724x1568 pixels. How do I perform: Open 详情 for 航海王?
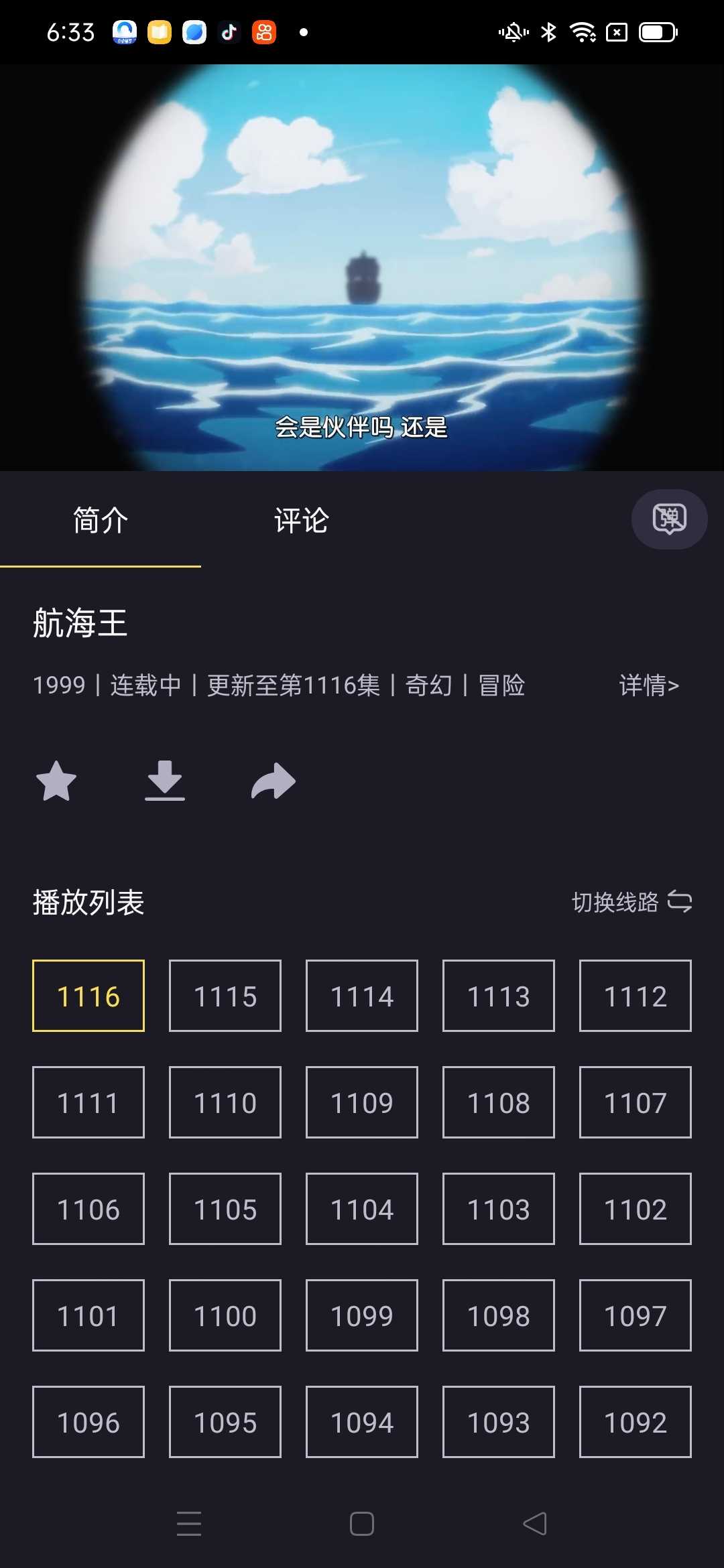648,685
